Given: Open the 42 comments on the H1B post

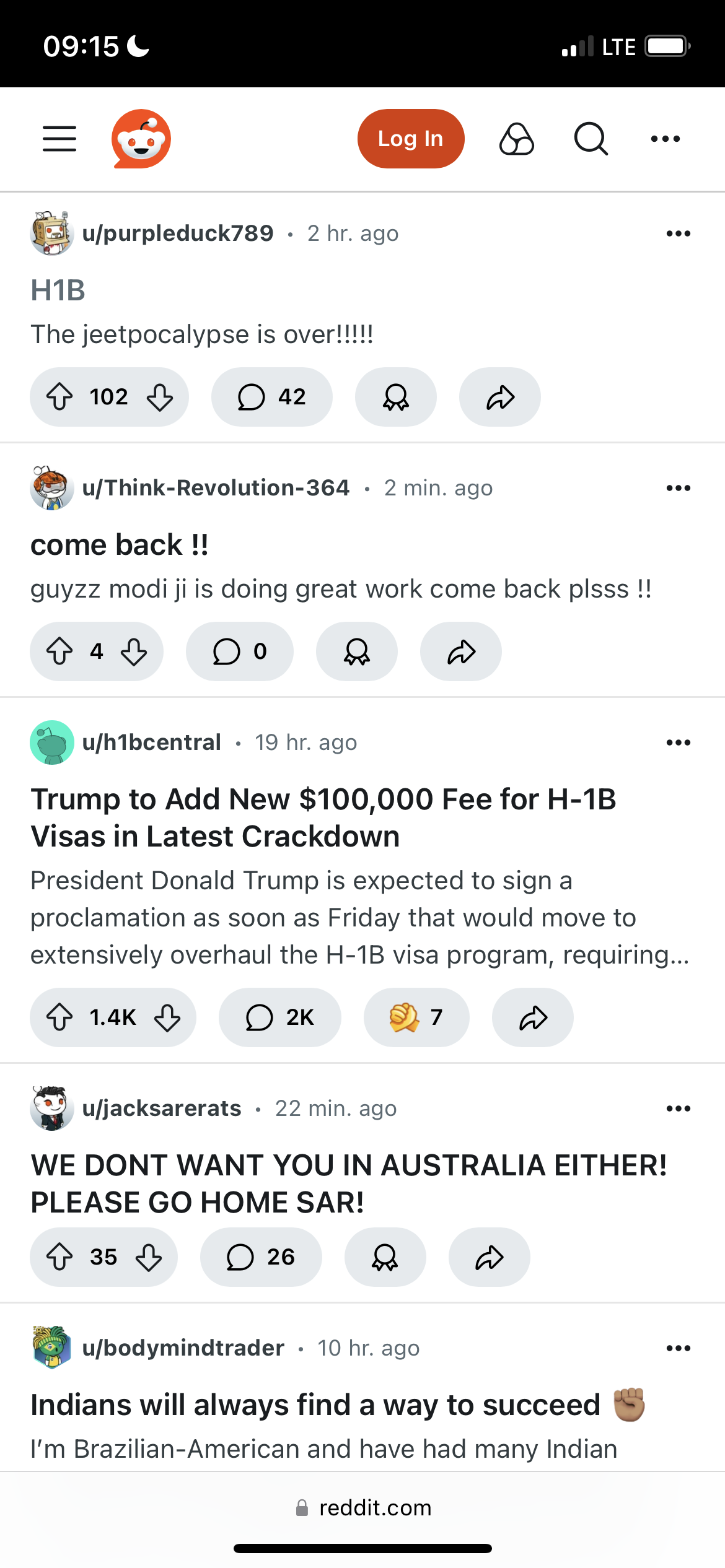Looking at the screenshot, I should 271,397.
